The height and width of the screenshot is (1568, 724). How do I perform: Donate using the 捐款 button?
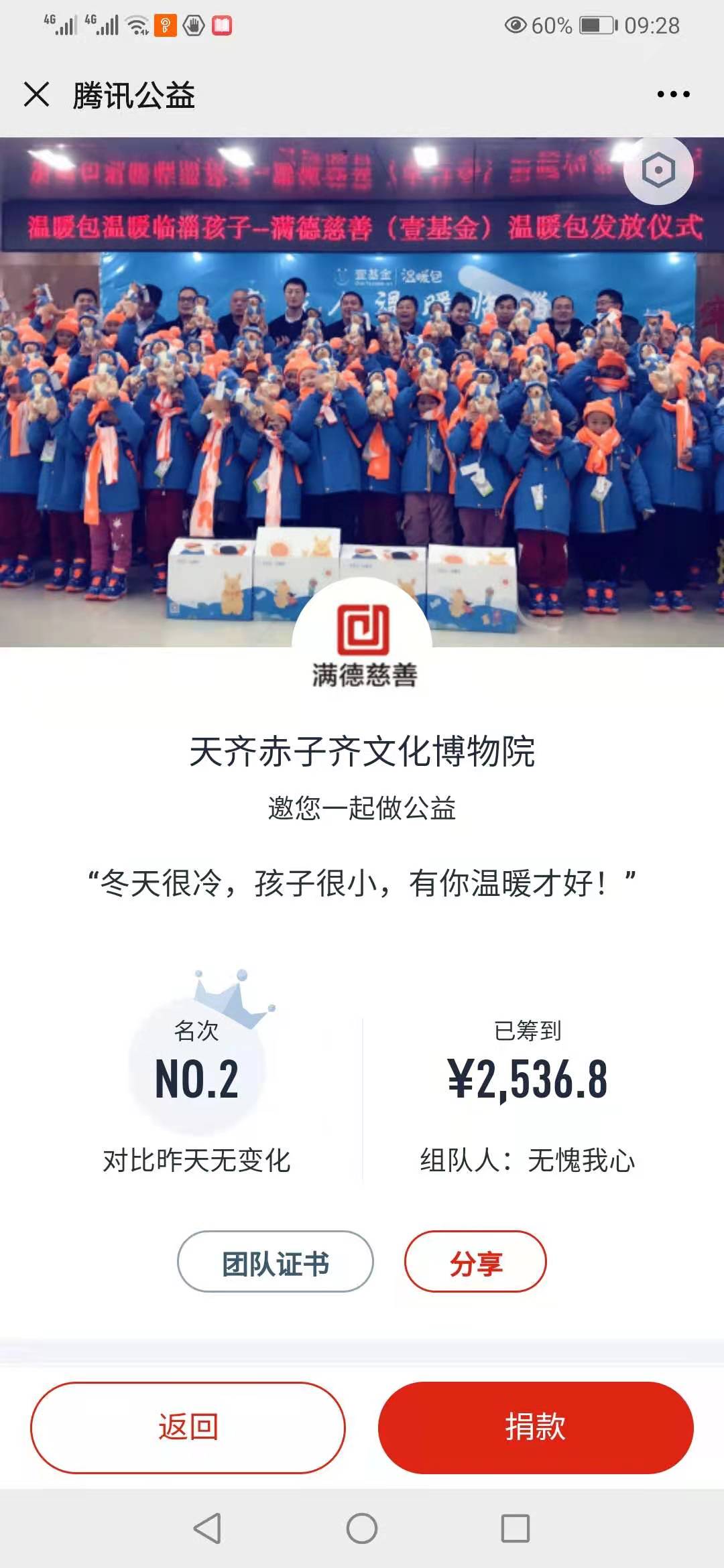click(x=535, y=1427)
